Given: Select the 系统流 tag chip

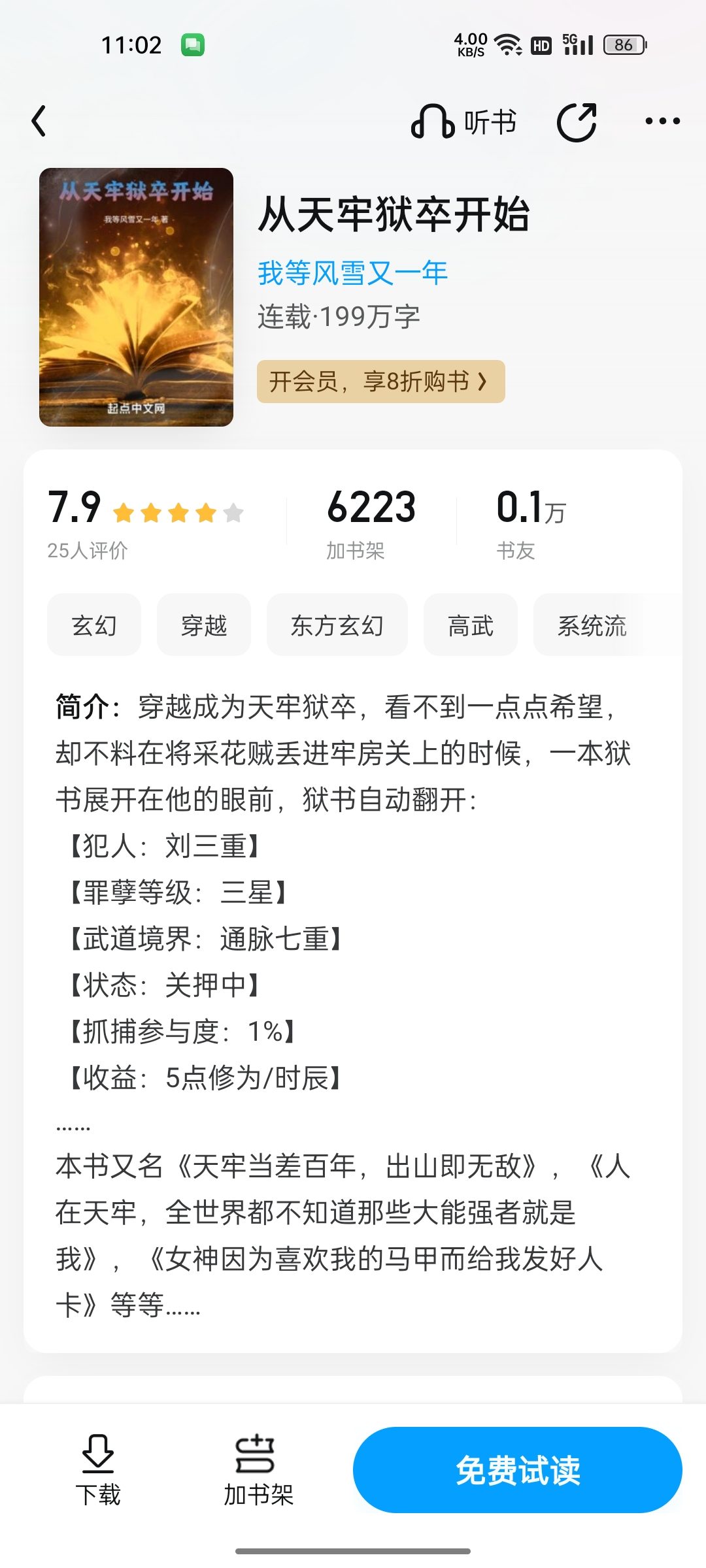Looking at the screenshot, I should click(592, 625).
